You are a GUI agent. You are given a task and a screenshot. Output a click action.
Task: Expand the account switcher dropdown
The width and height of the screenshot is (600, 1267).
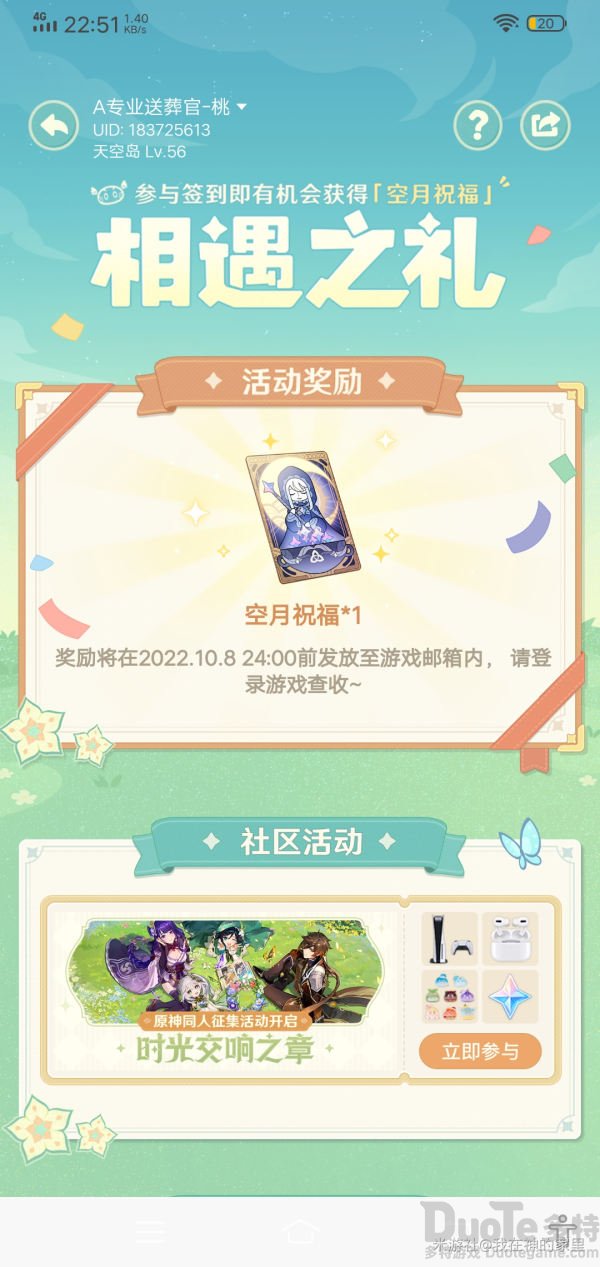(241, 106)
